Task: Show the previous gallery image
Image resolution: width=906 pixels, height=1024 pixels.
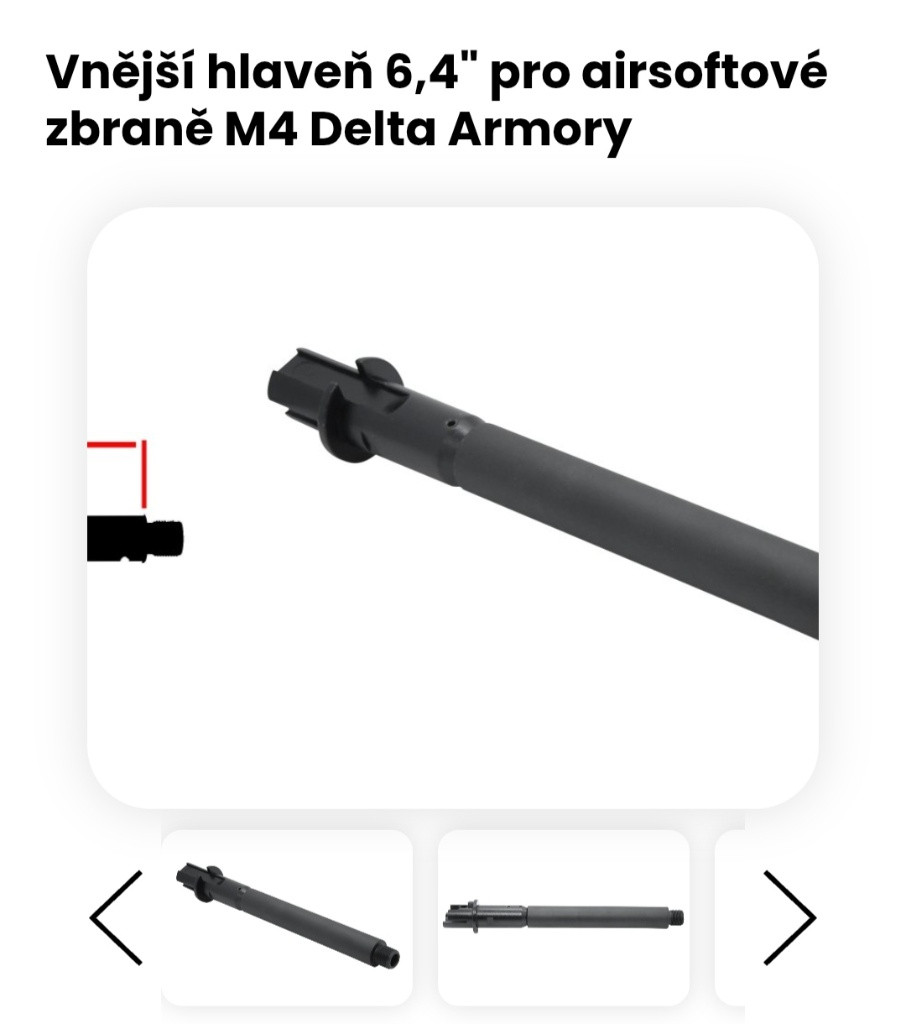Action: (x=116, y=917)
